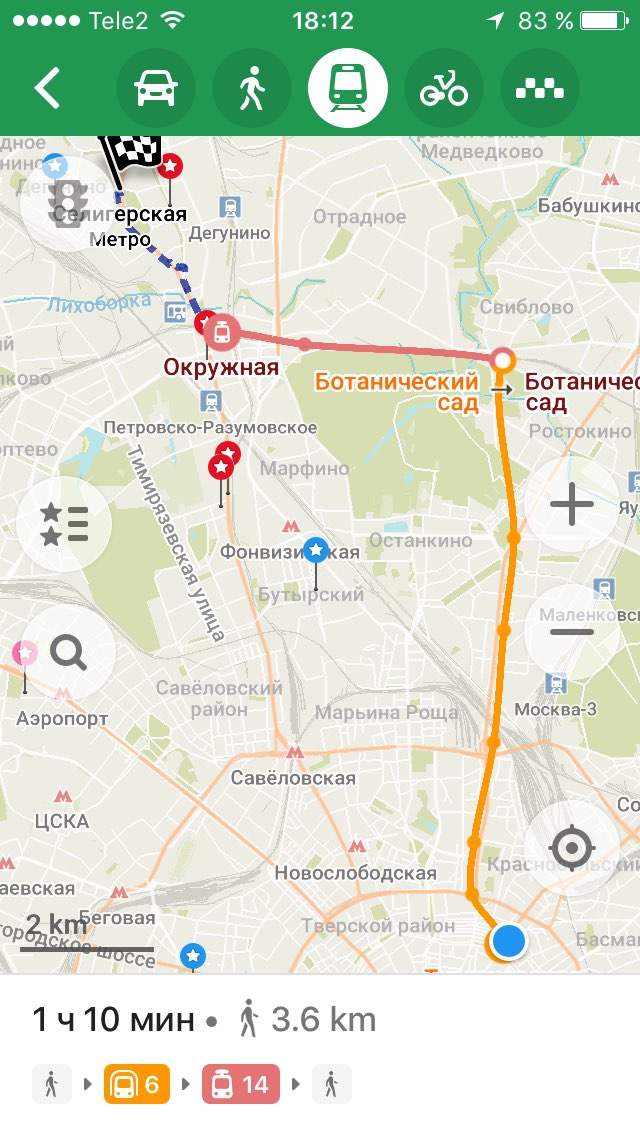The width and height of the screenshot is (640, 1136).
Task: Zoom in with the plus button
Action: click(x=572, y=504)
